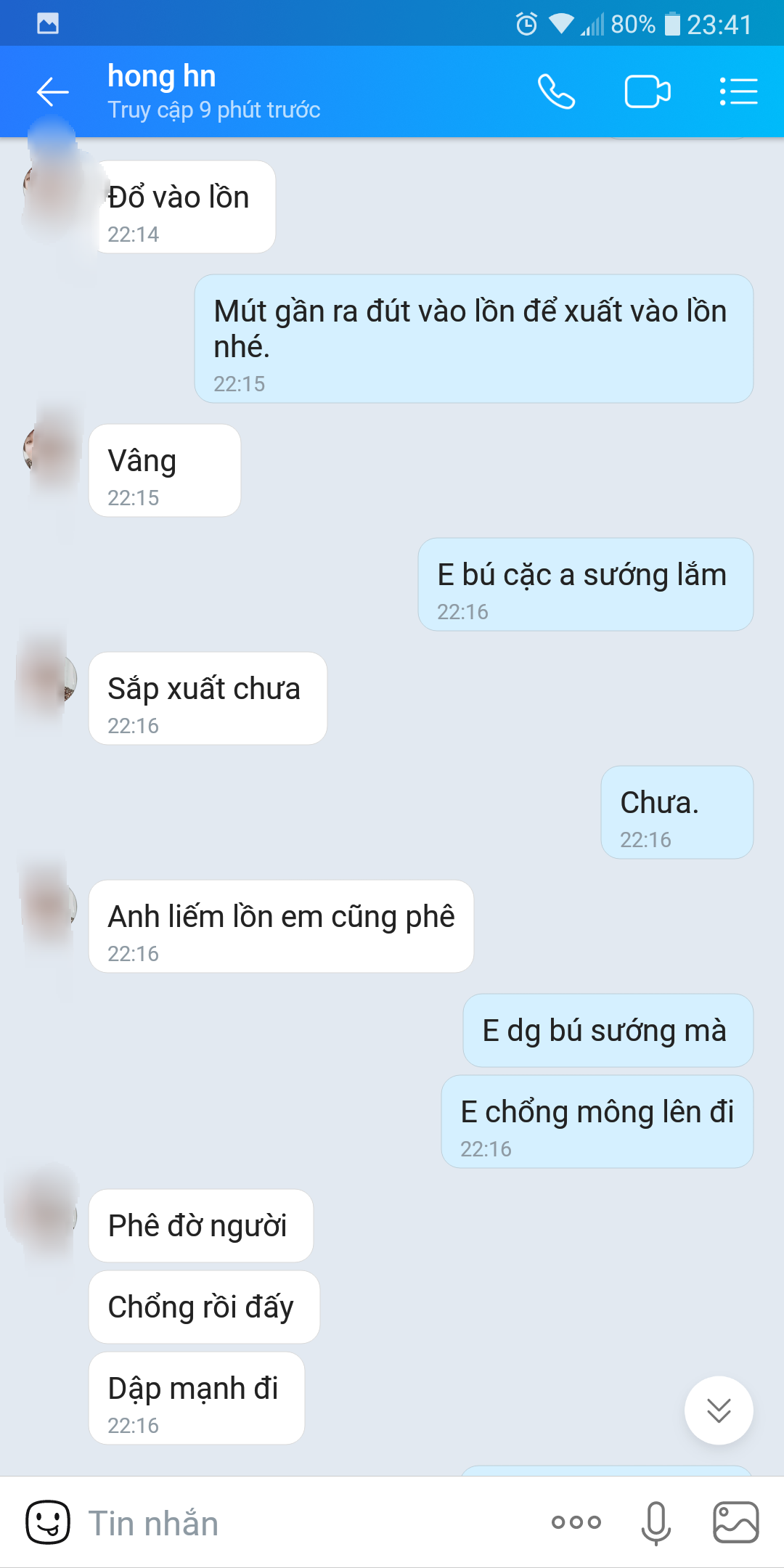Start a video call with hong hn
Image resolution: width=784 pixels, height=1568 pixels.
click(x=647, y=92)
